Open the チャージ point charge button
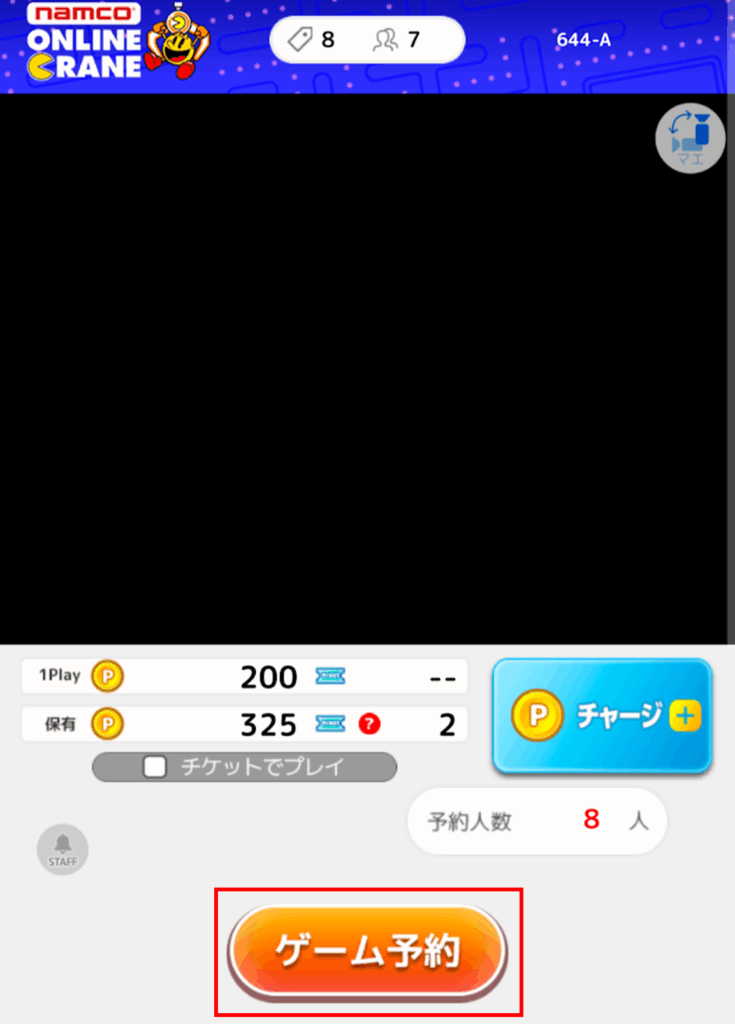The image size is (735, 1024). tap(602, 715)
